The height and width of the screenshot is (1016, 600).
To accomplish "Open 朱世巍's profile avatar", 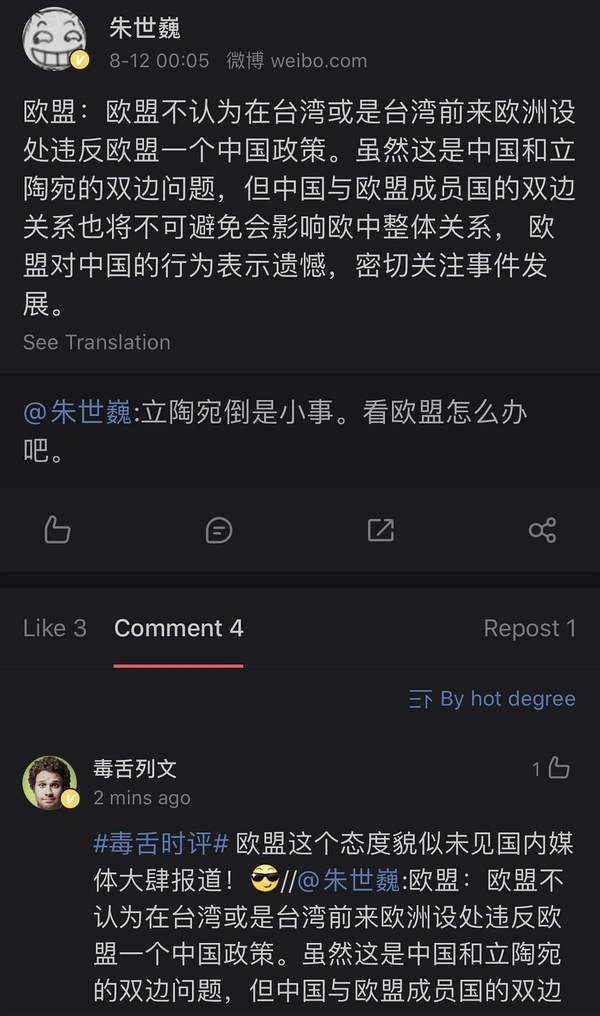I will point(54,39).
